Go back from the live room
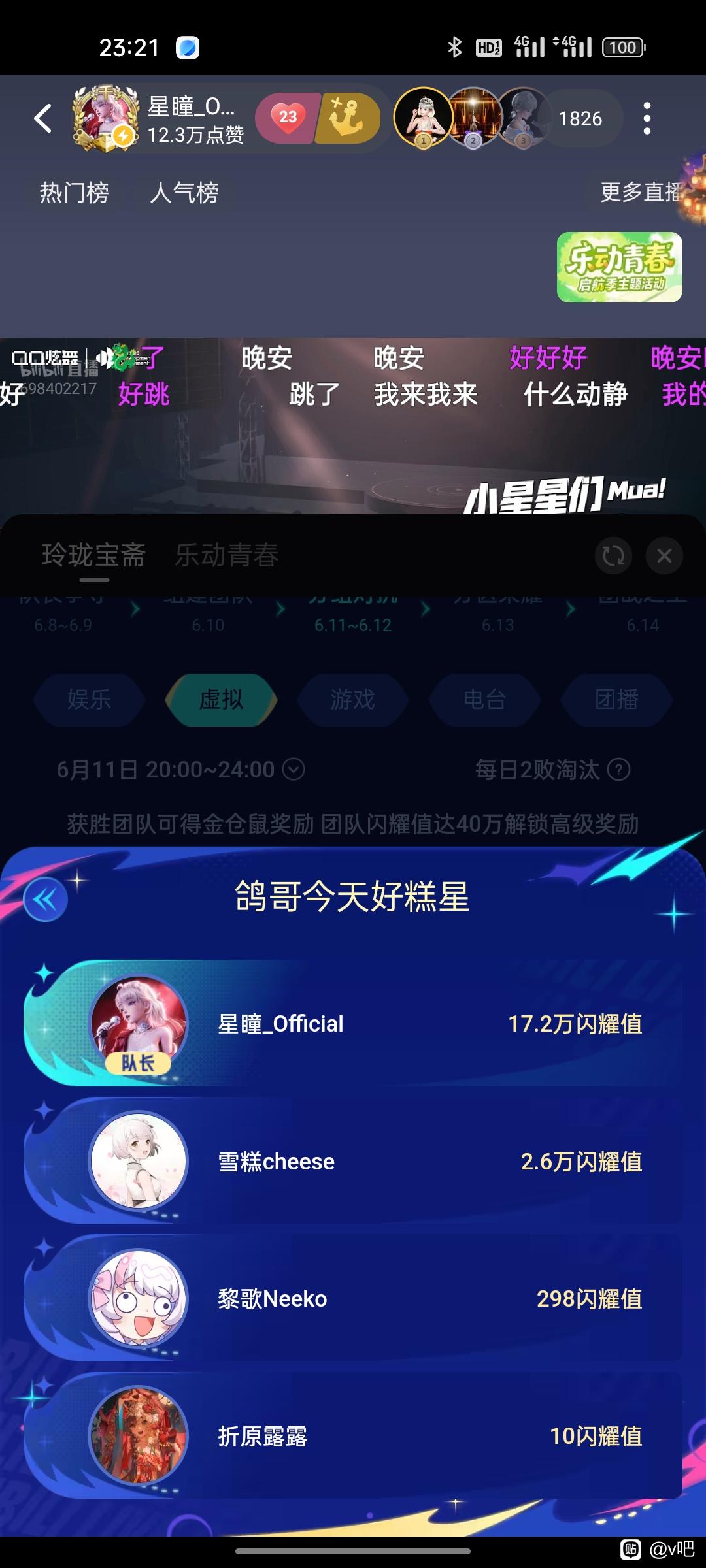Viewport: 706px width, 1568px height. tap(43, 119)
